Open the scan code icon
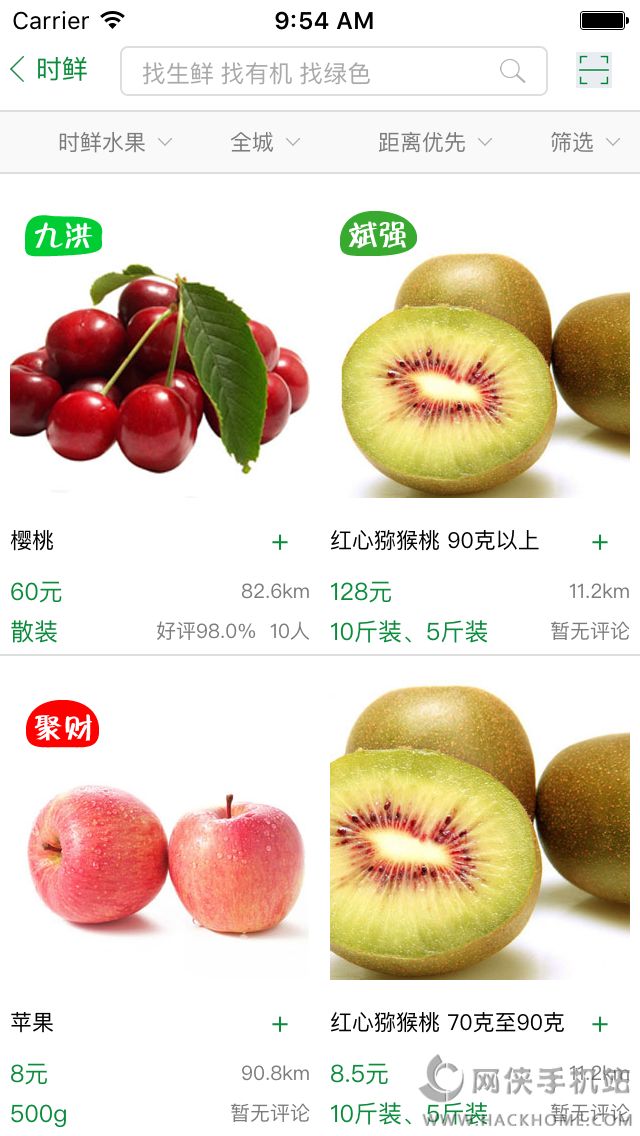Viewport: 640px width, 1136px height. tap(593, 71)
